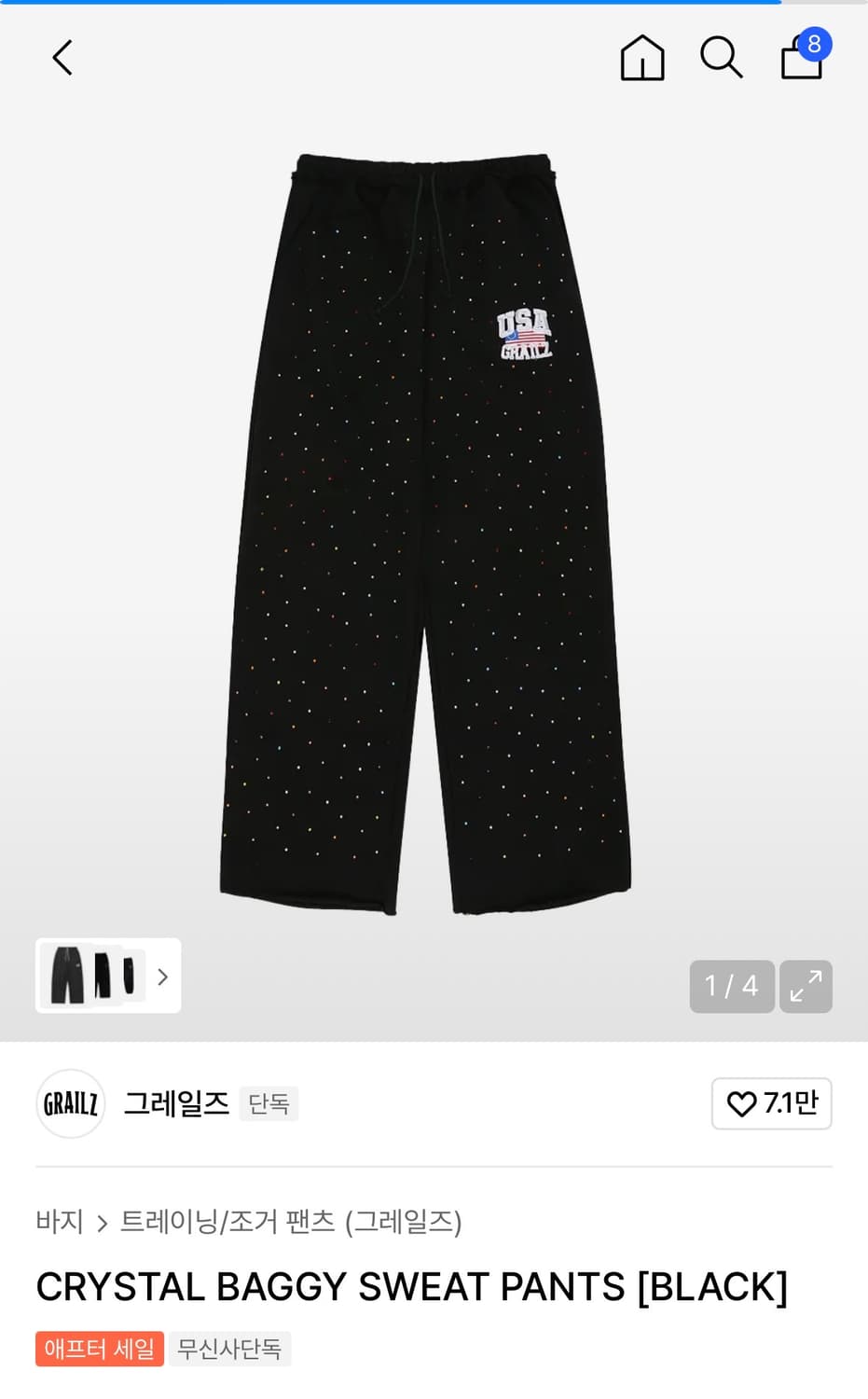Expand the product image to fullscreen

806,986
